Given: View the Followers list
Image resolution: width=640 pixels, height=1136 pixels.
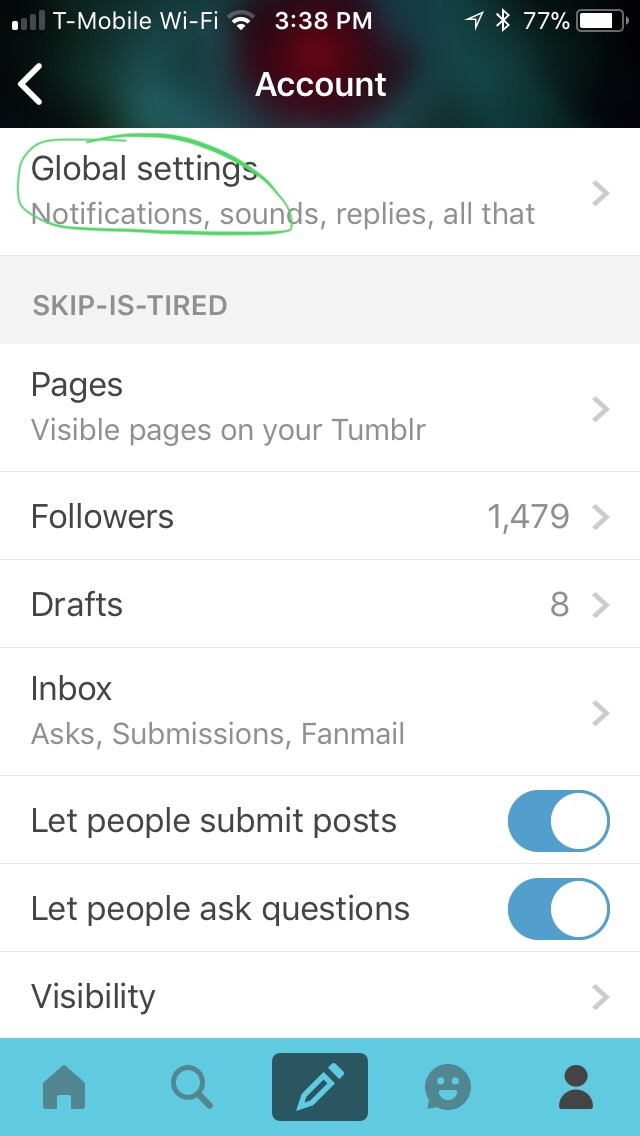Looking at the screenshot, I should pos(320,516).
